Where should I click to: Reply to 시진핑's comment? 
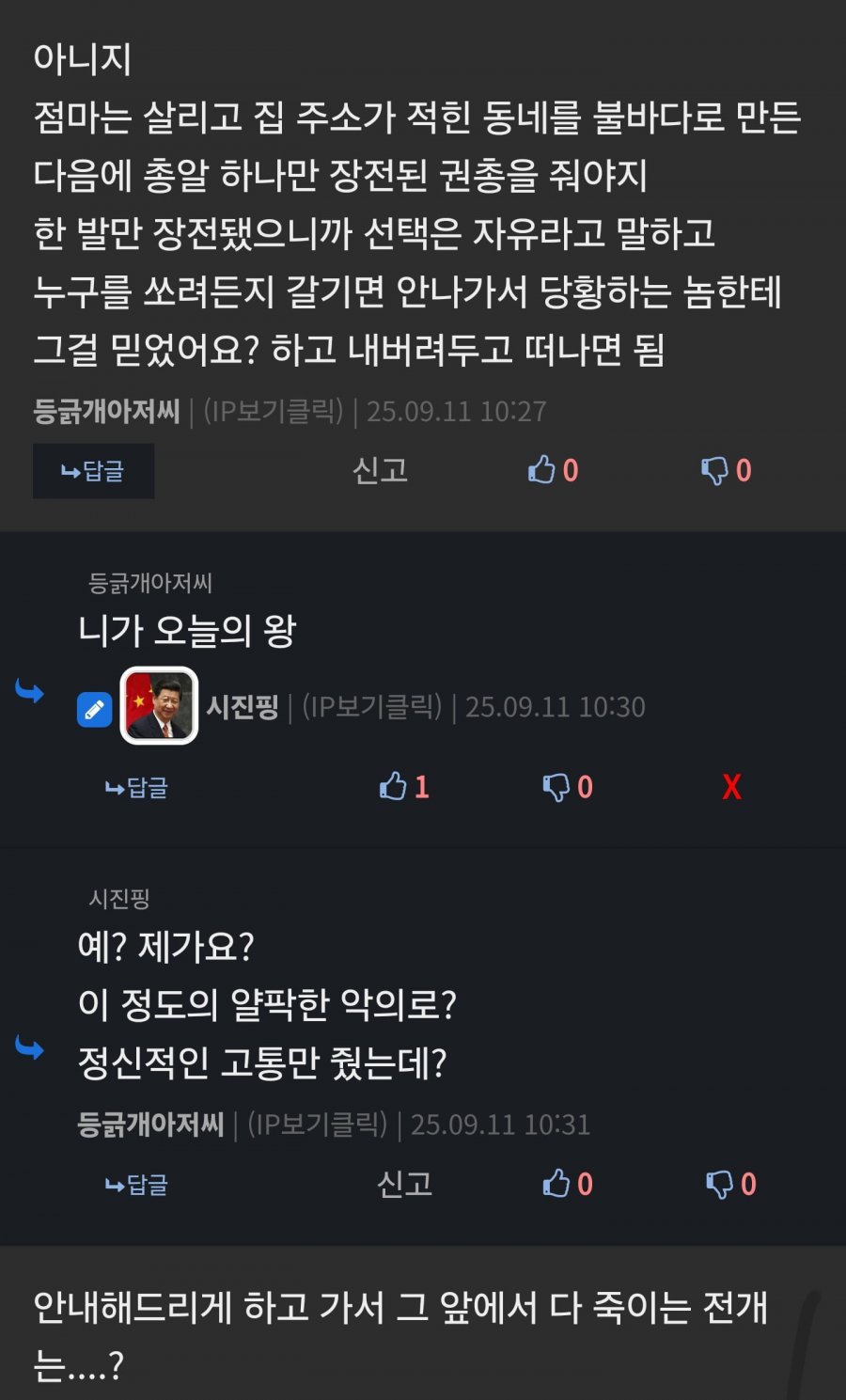(x=136, y=788)
